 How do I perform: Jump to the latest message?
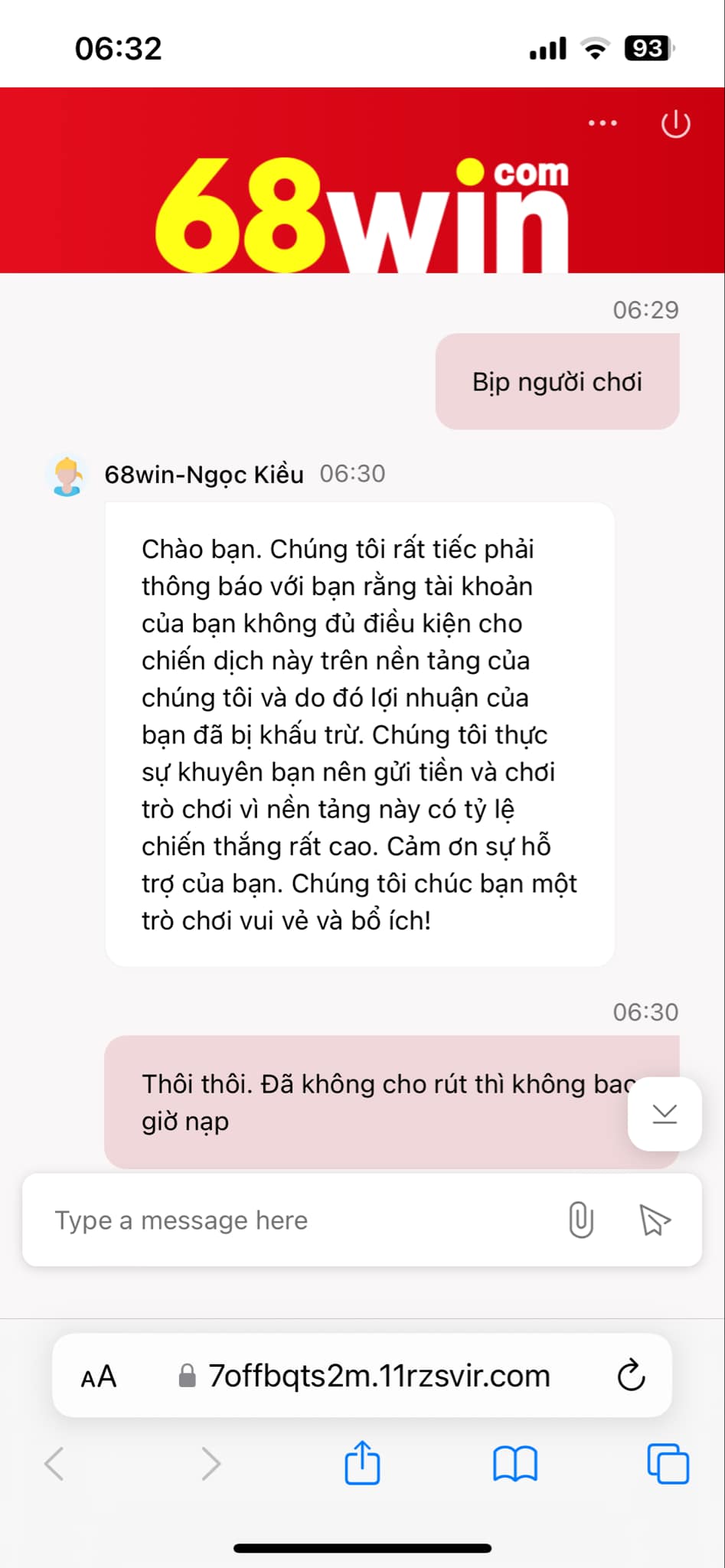point(665,1114)
